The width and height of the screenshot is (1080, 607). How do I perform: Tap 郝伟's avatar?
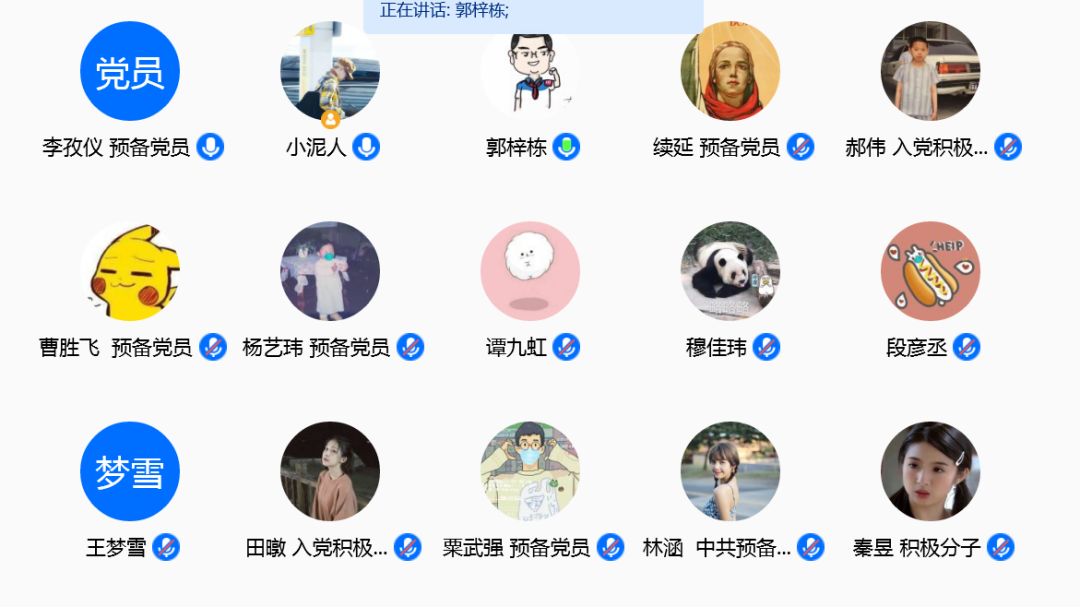point(930,72)
